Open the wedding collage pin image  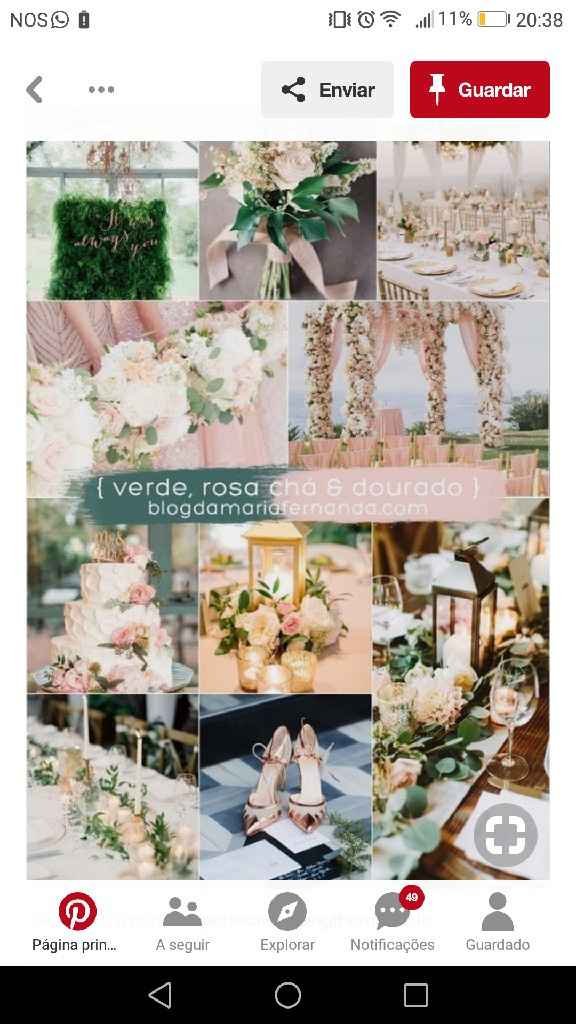coord(288,510)
